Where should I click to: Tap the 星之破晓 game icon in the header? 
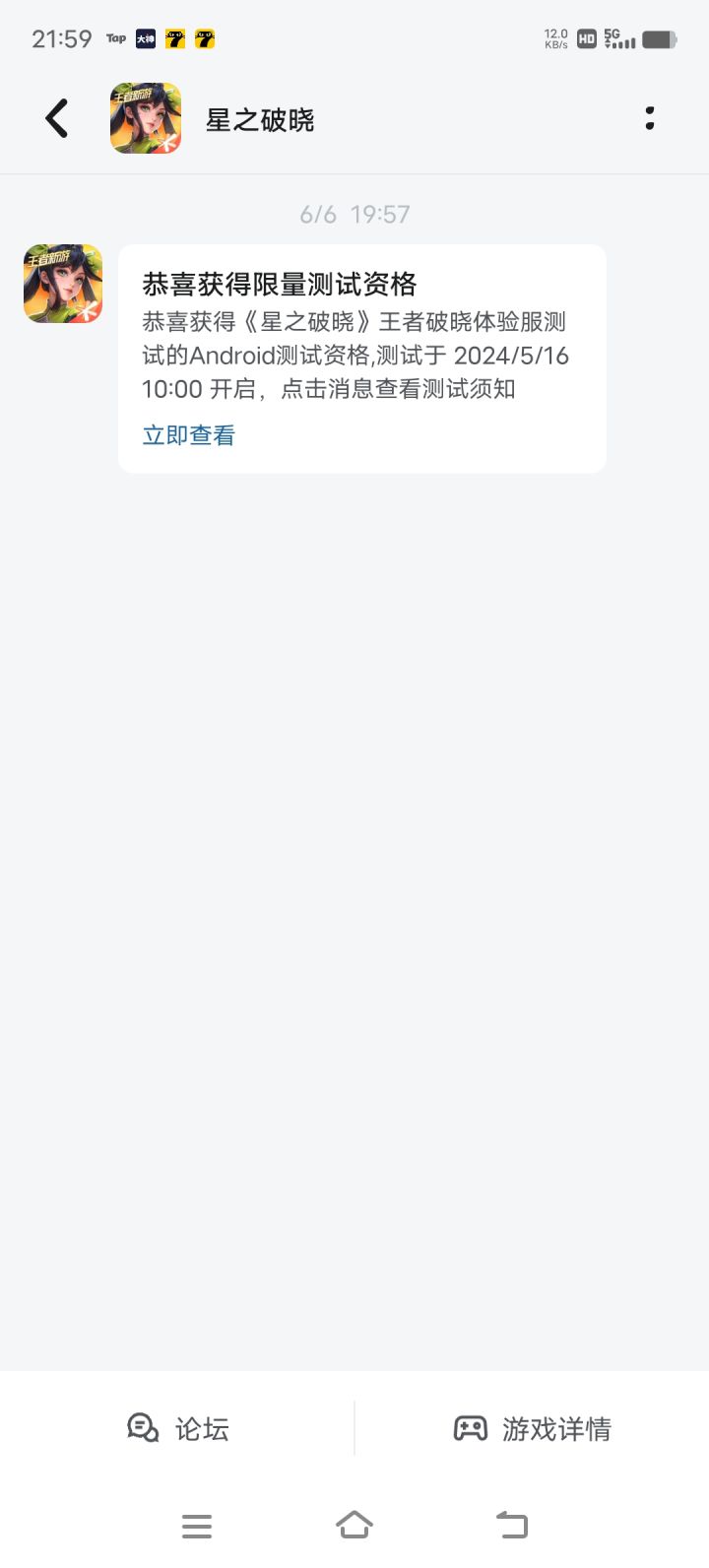(145, 117)
